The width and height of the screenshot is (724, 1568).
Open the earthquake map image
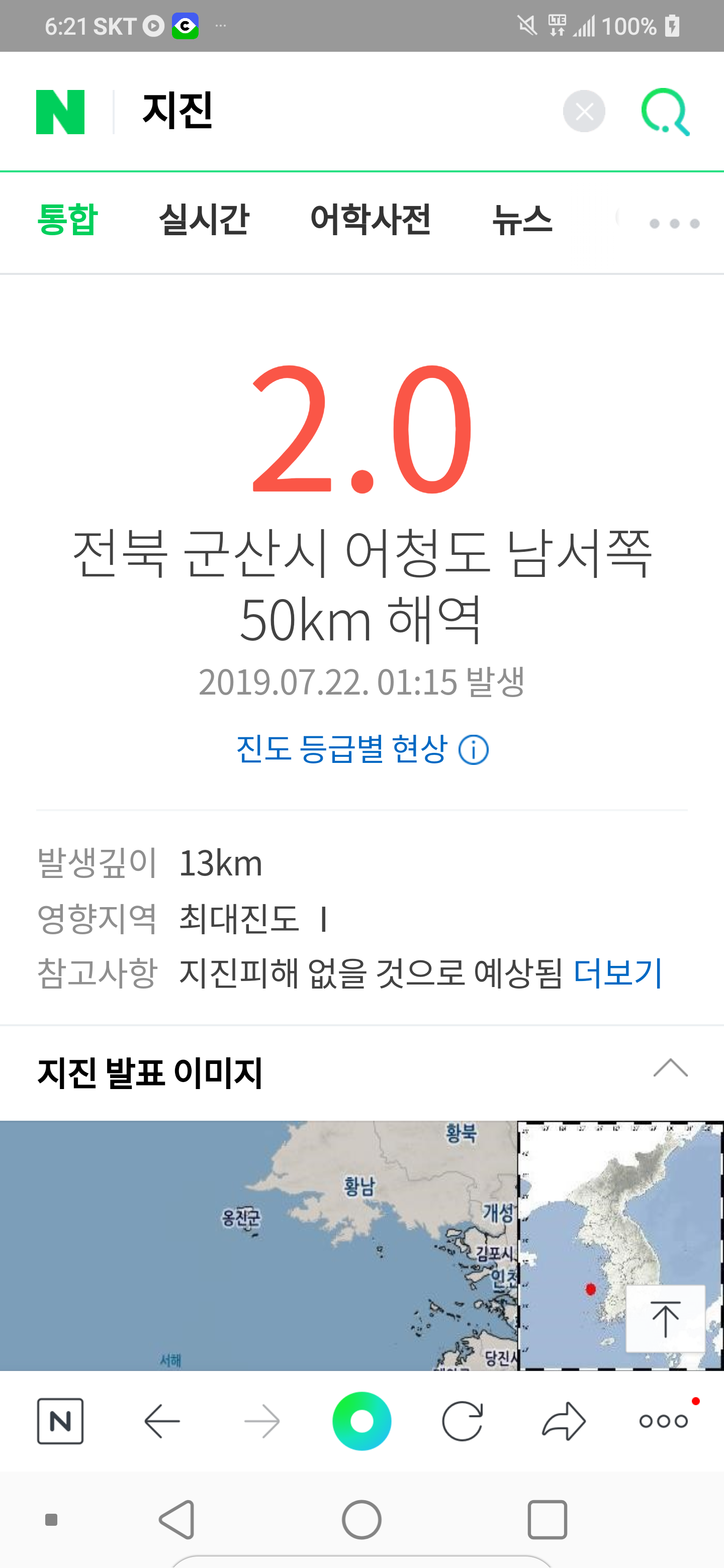click(x=361, y=1245)
